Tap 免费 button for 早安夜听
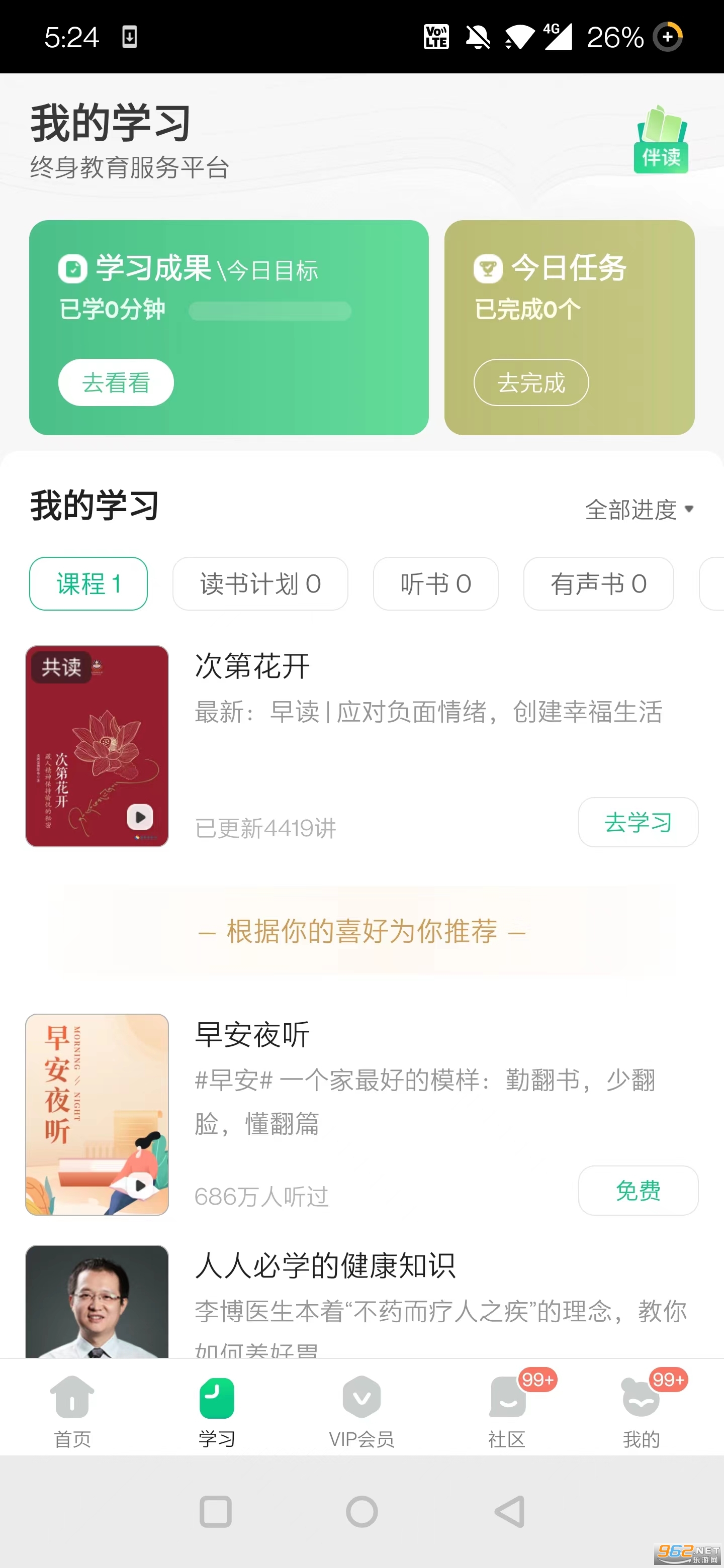 pos(638,1190)
